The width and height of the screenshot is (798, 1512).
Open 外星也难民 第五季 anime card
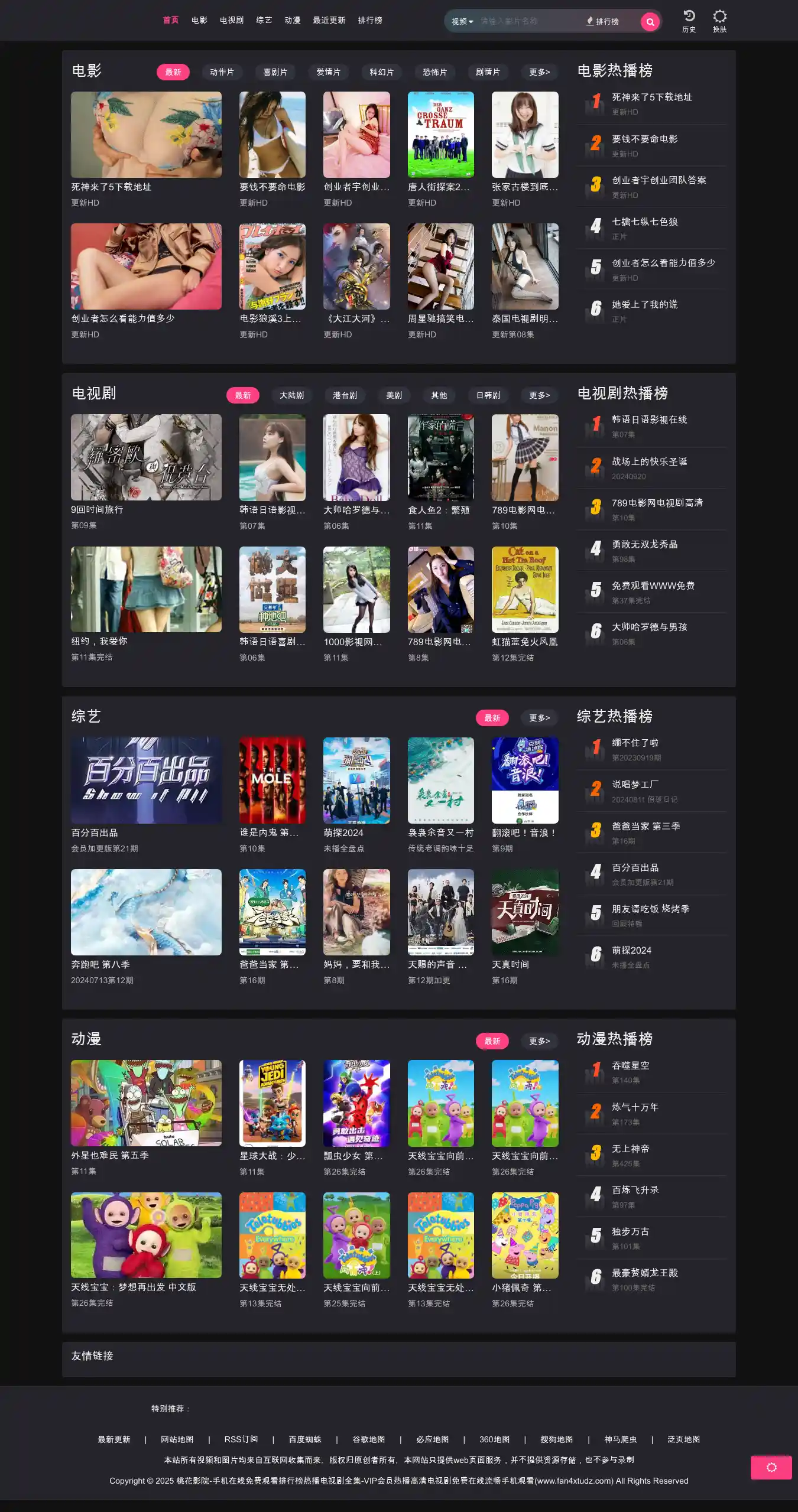[146, 1103]
